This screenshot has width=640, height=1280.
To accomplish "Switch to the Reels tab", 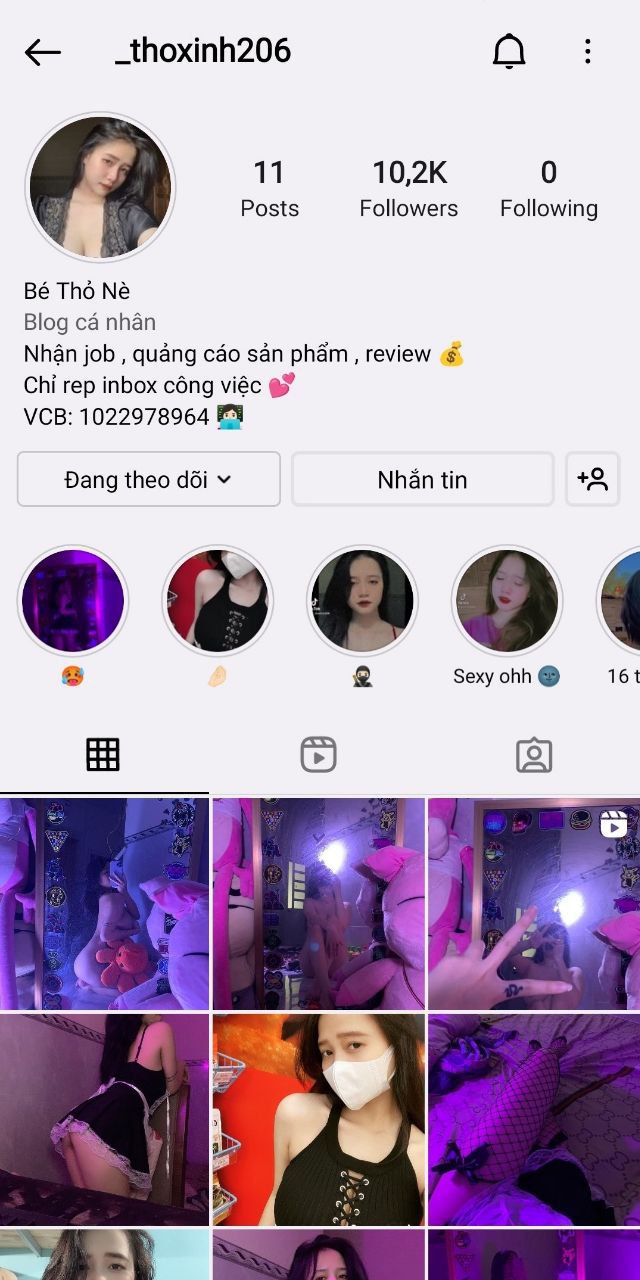I will click(x=318, y=755).
